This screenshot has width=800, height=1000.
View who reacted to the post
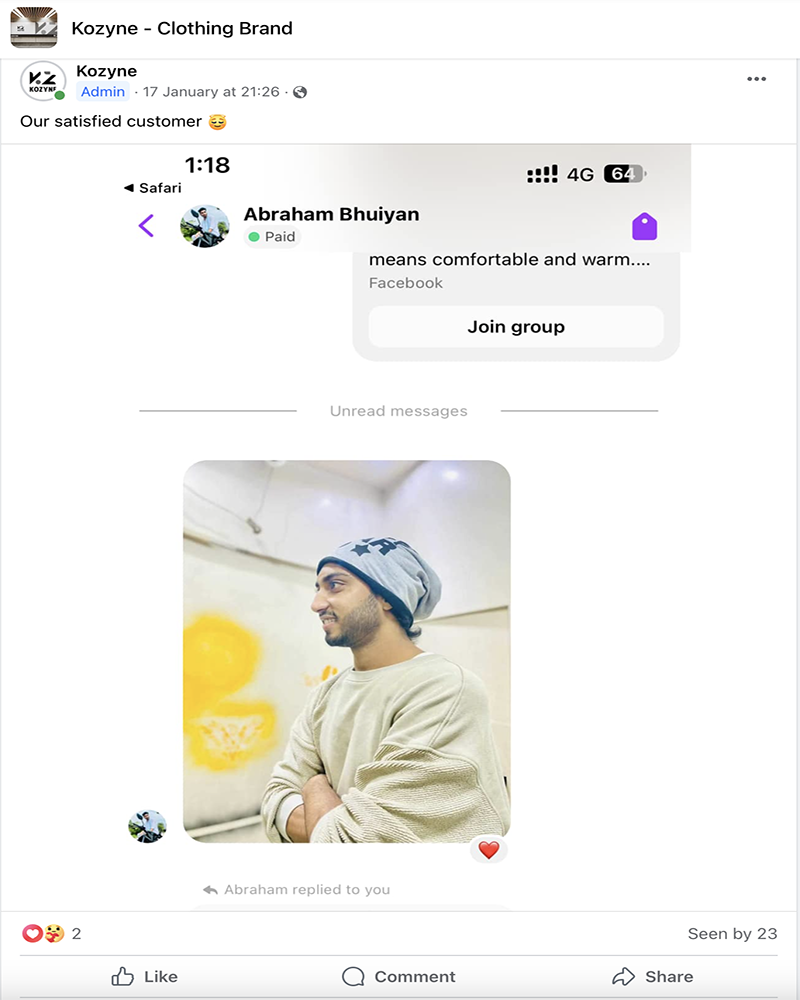(52, 934)
